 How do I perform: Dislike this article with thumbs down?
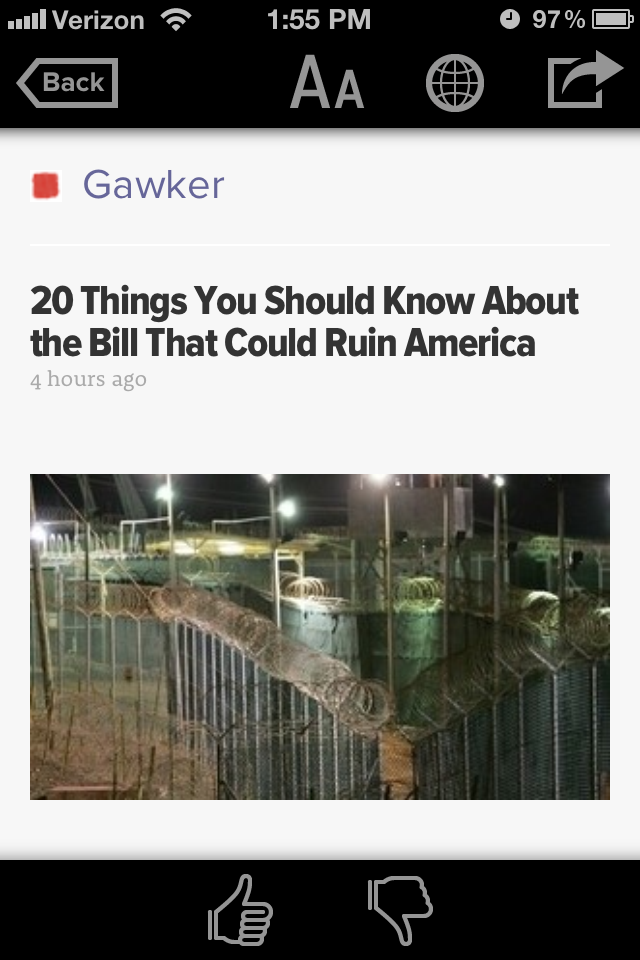[x=400, y=910]
